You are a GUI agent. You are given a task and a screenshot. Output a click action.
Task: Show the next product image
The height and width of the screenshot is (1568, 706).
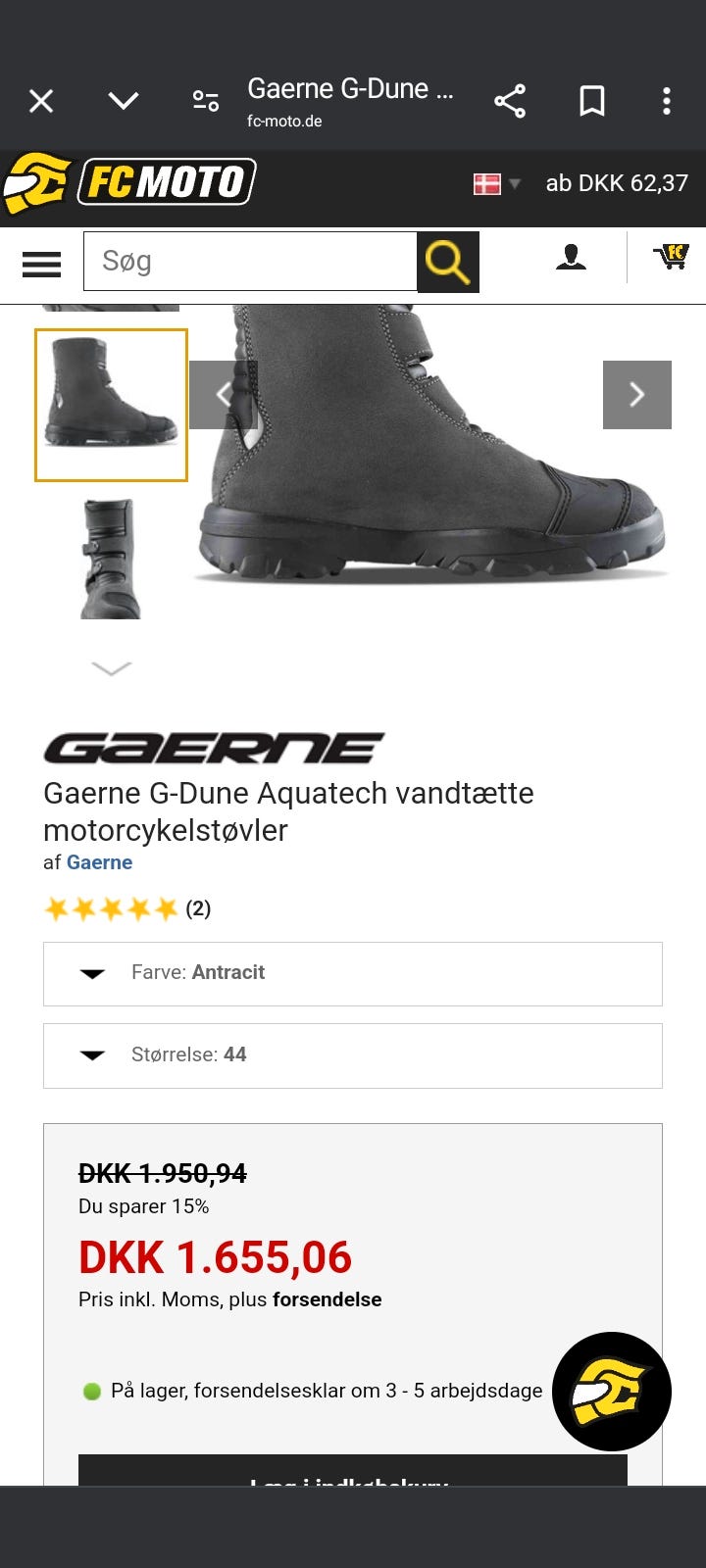pos(636,395)
